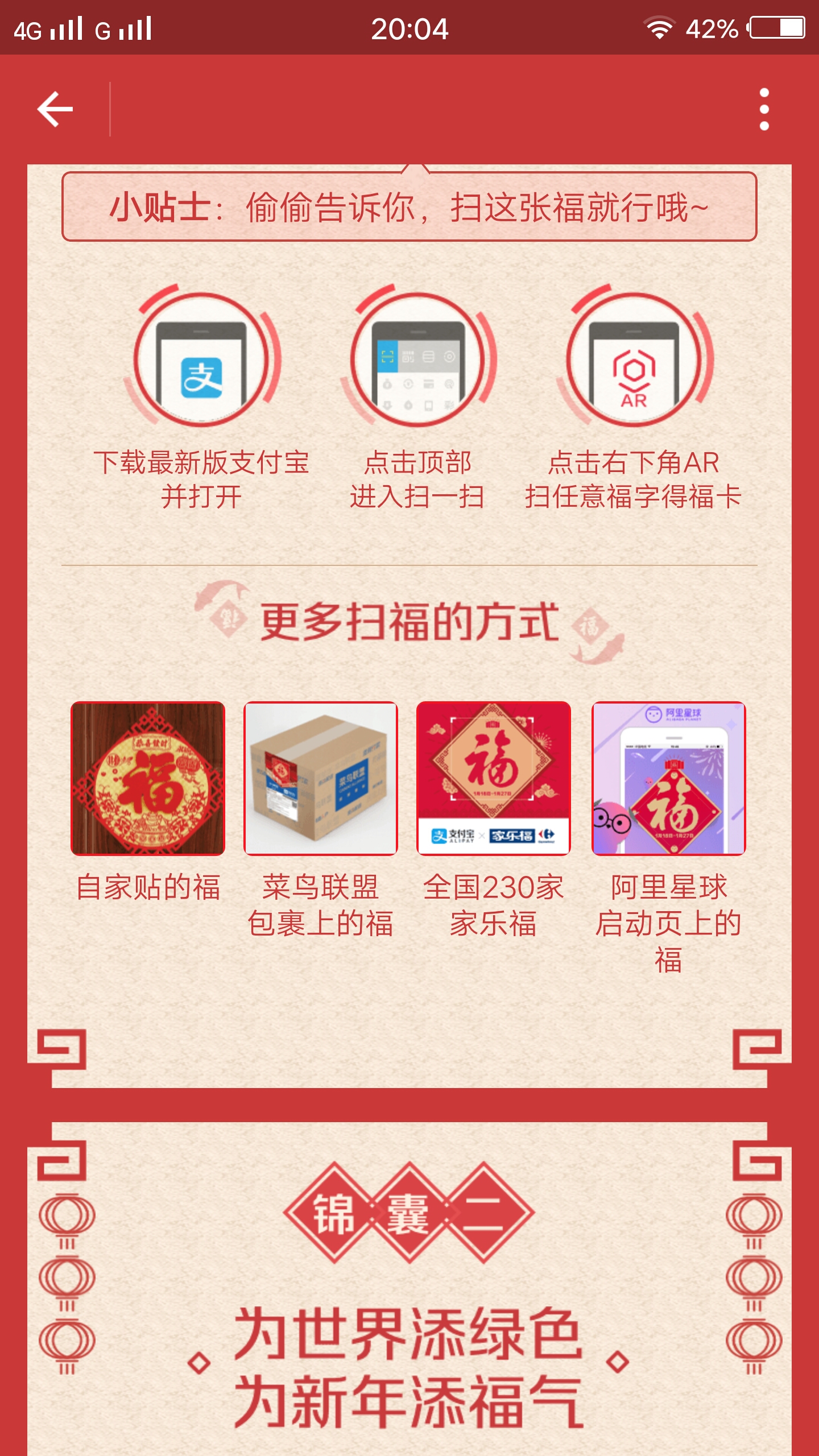The height and width of the screenshot is (1456, 819).
Task: Tap the back arrow to exit this page
Action: [54, 108]
